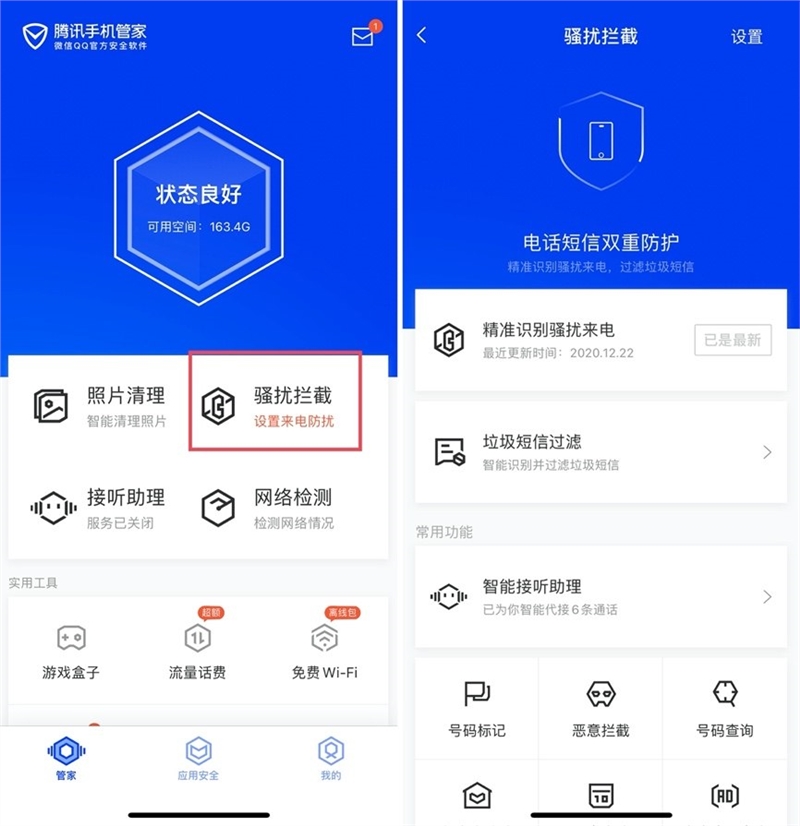Switch to the 我的 tab
Image resolution: width=800 pixels, height=826 pixels.
[x=330, y=759]
